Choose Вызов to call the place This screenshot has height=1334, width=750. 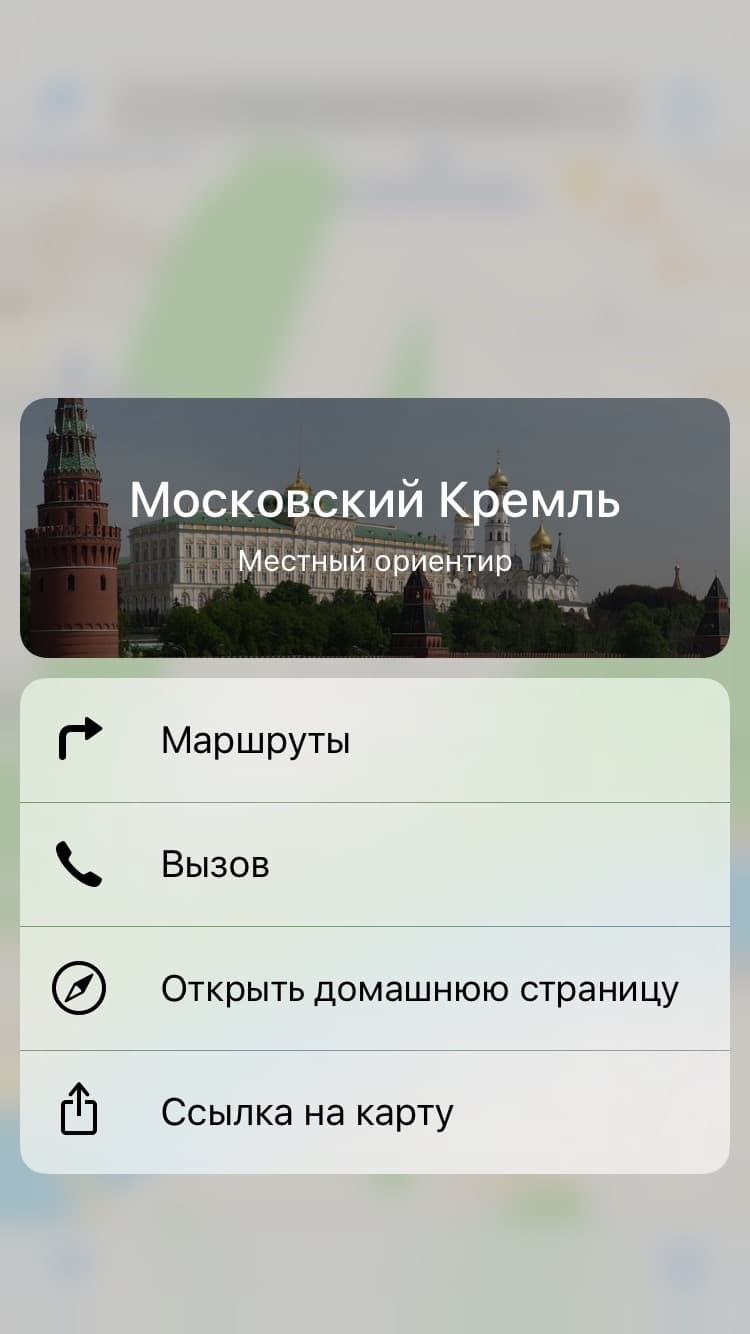[x=375, y=865]
